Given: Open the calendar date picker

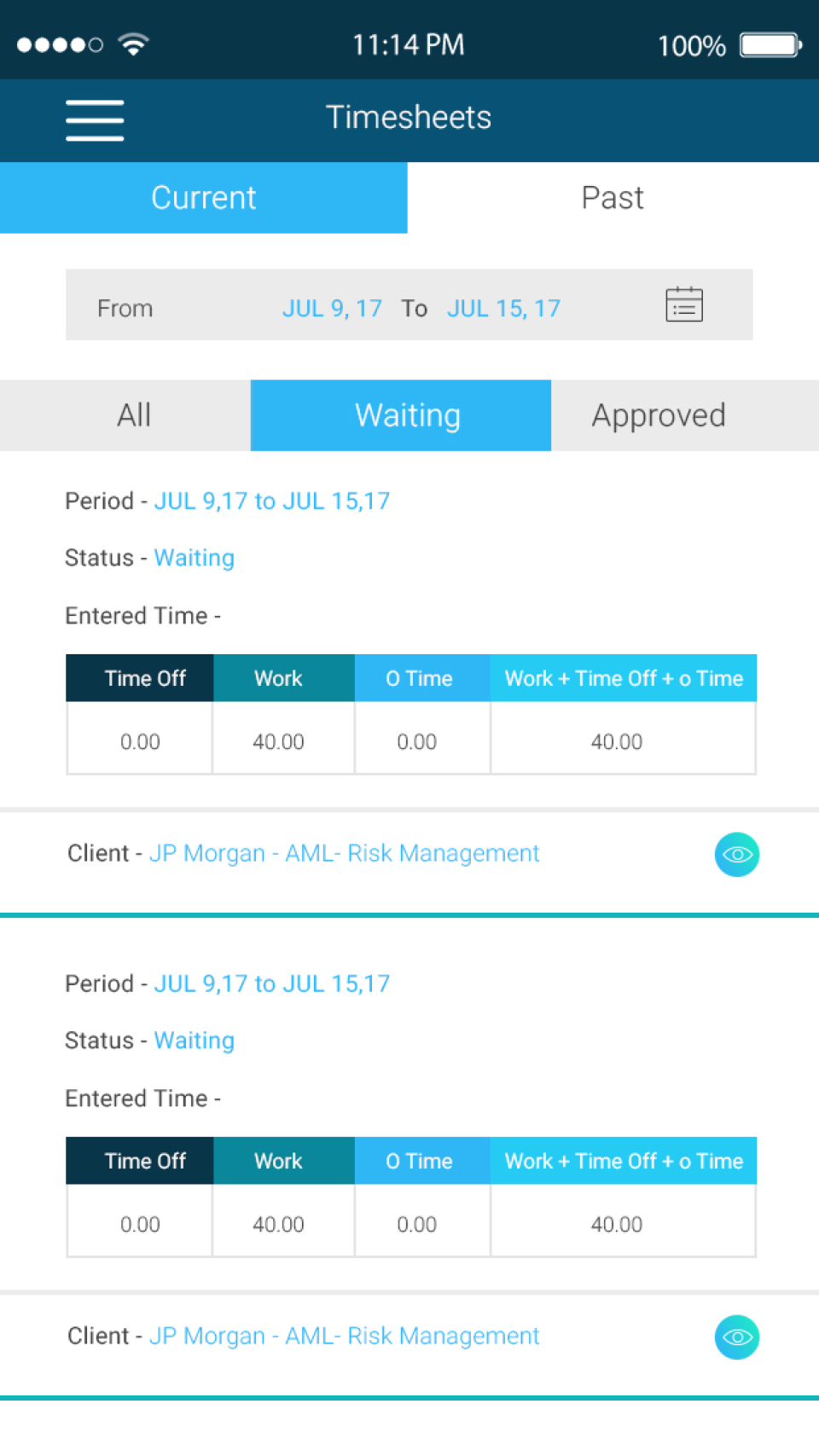Looking at the screenshot, I should click(x=683, y=304).
